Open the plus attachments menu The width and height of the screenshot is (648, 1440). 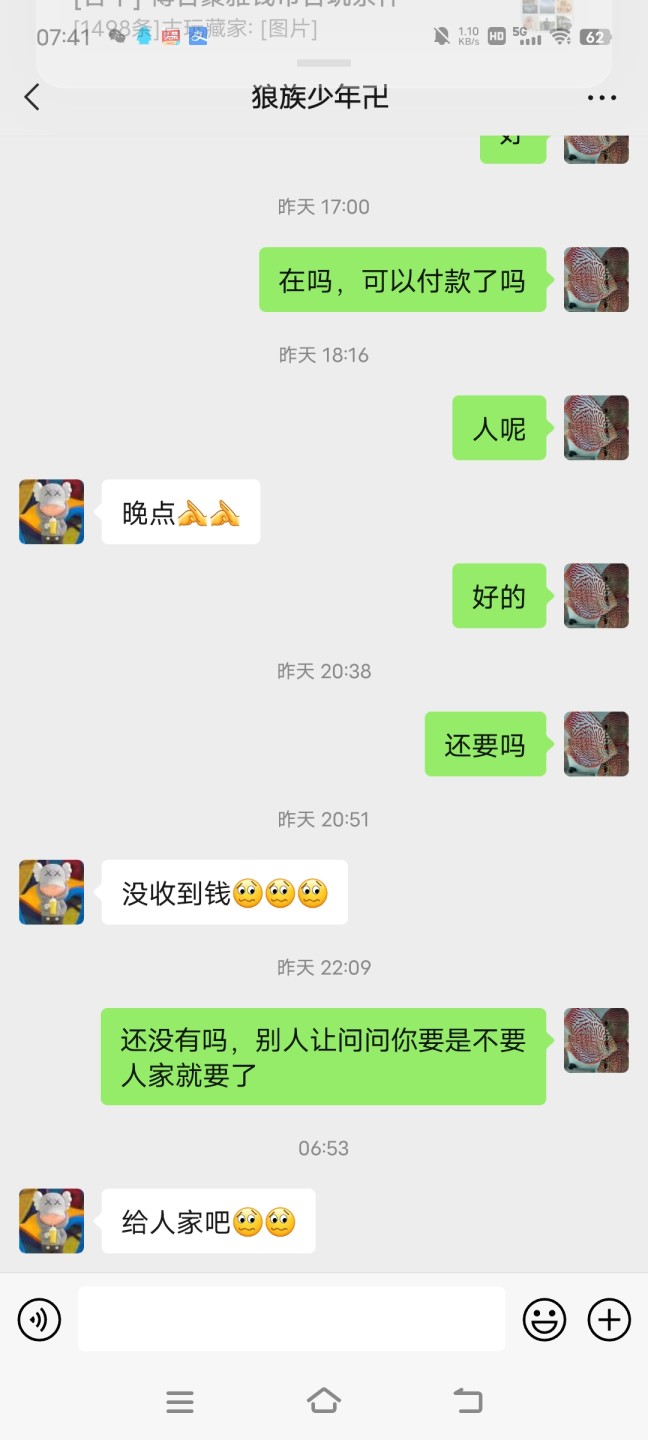[x=608, y=1320]
